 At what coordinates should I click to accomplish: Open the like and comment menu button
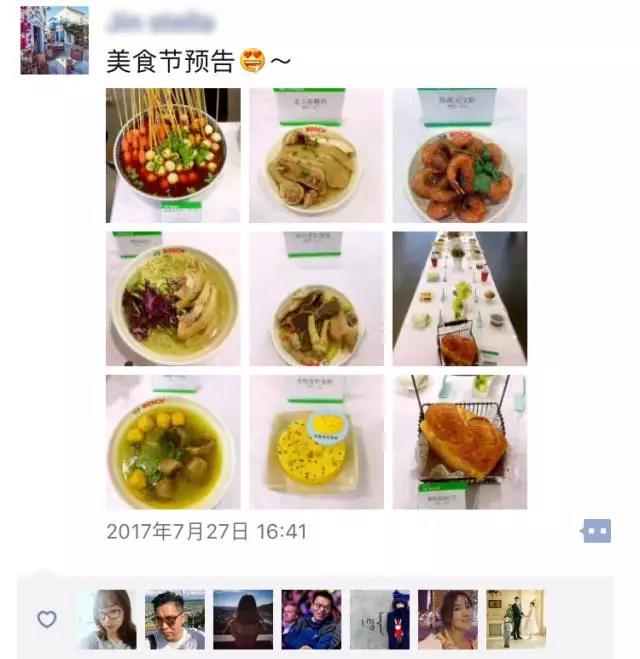[596, 531]
